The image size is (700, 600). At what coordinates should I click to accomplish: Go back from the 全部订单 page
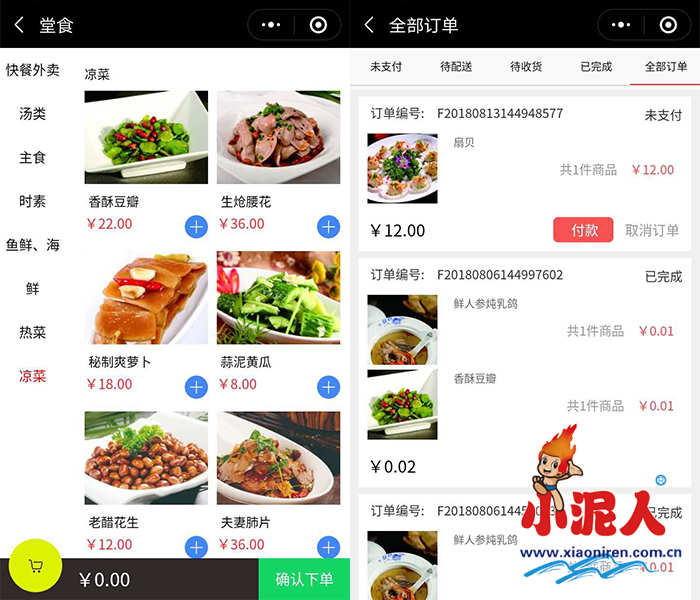click(369, 25)
